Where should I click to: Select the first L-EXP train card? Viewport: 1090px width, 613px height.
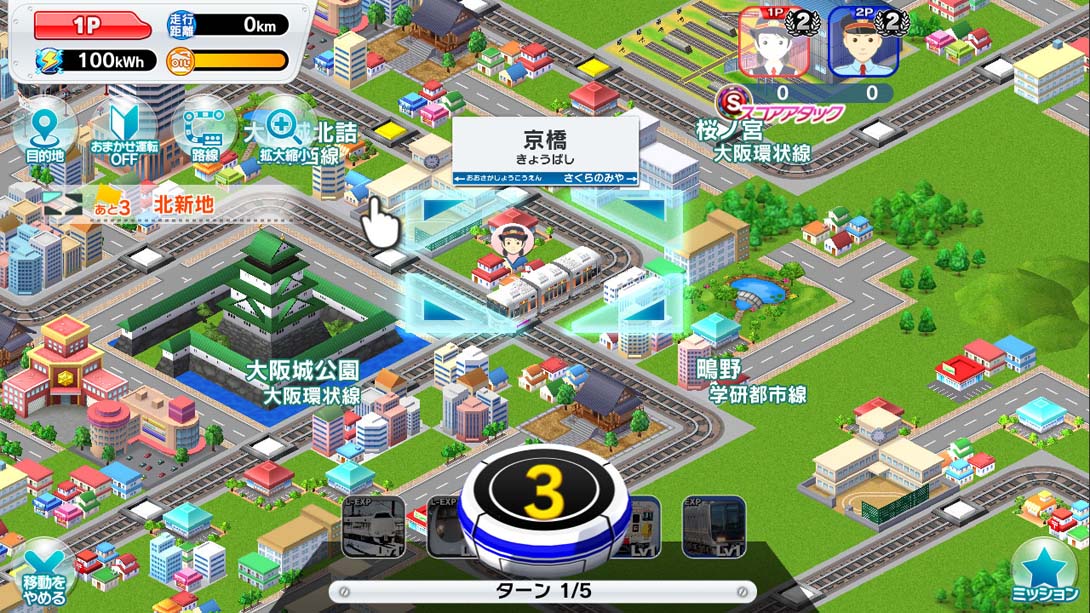pyautogui.click(x=373, y=527)
